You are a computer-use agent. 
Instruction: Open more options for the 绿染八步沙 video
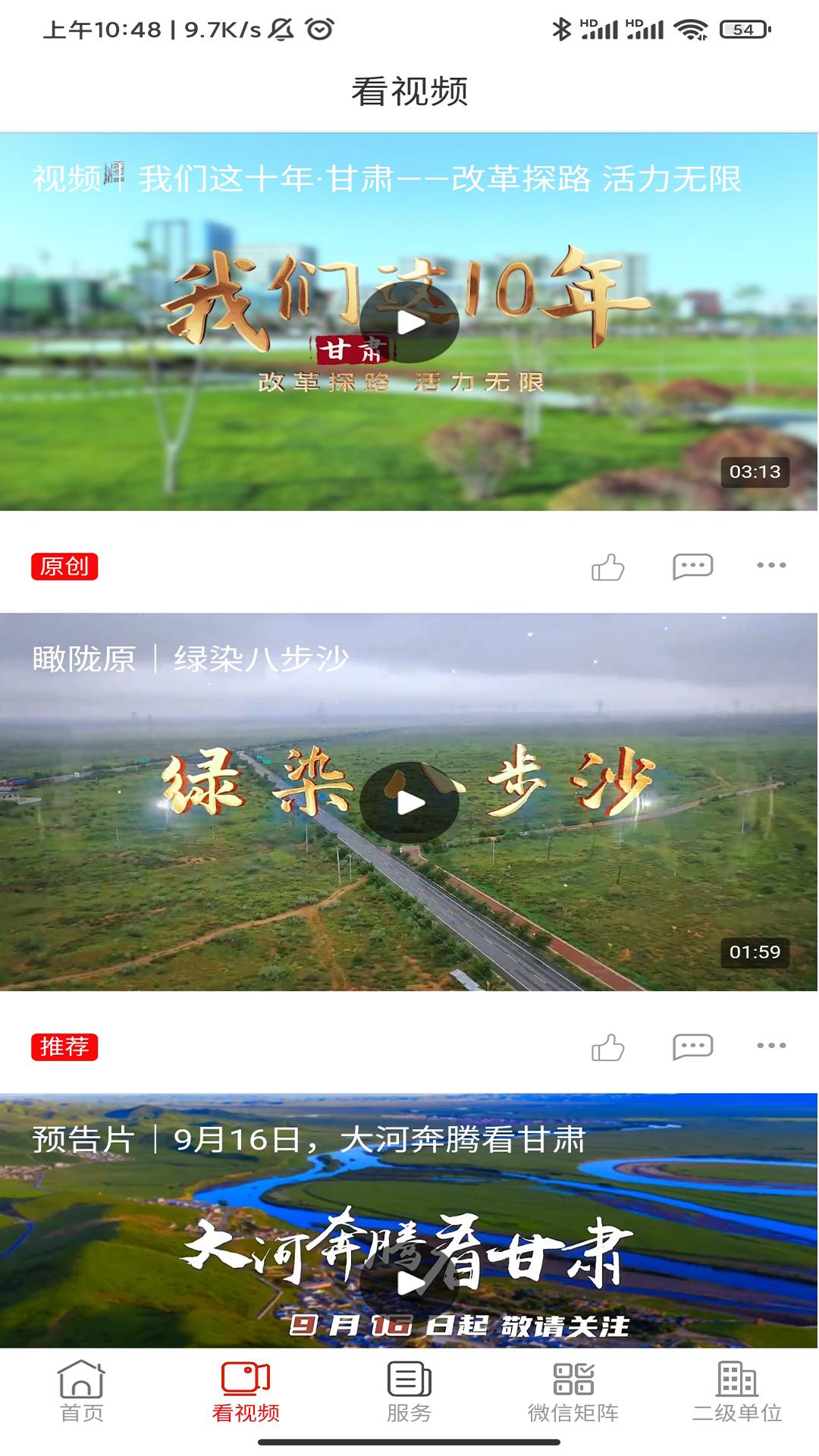[x=772, y=1046]
